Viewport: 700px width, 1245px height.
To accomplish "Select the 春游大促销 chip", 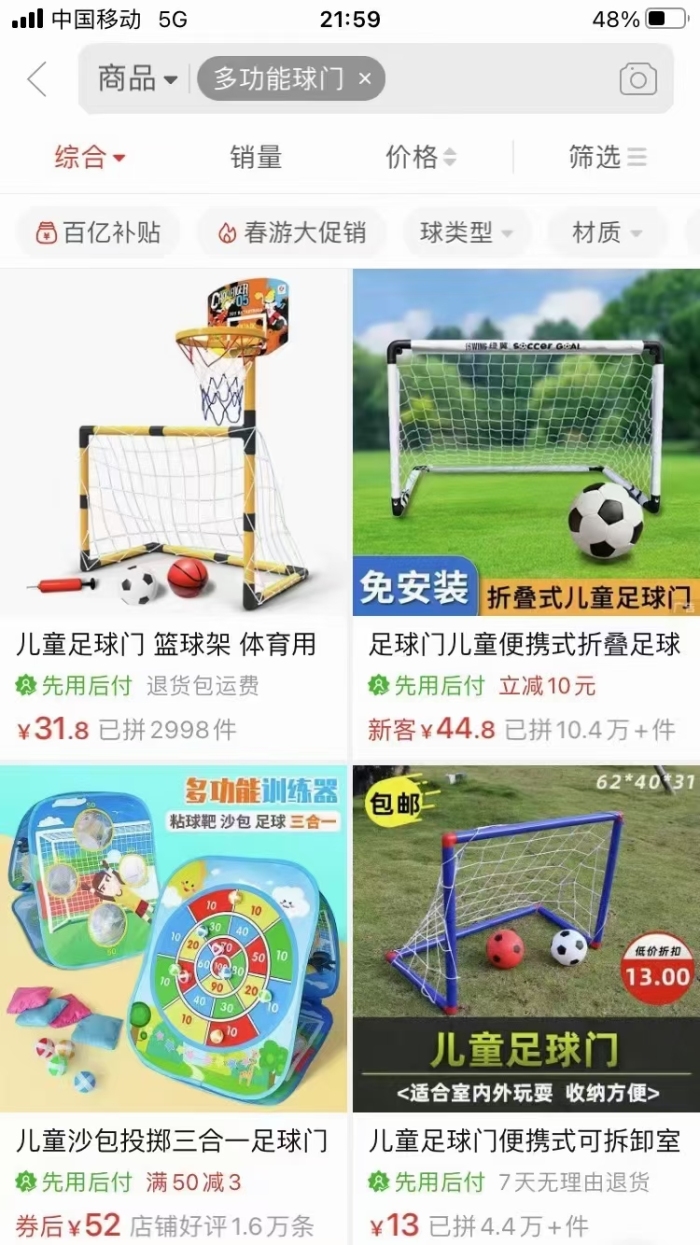I will 292,233.
